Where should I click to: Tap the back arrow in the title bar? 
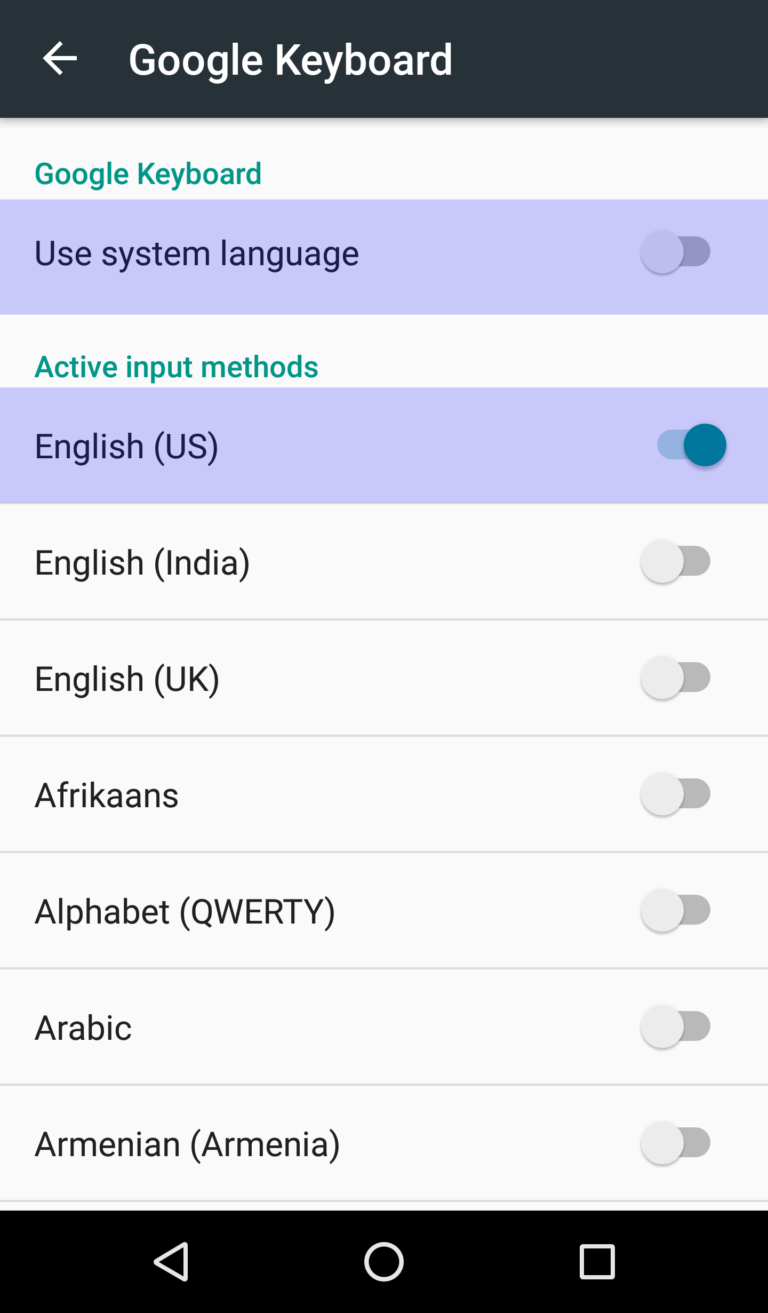pyautogui.click(x=59, y=58)
